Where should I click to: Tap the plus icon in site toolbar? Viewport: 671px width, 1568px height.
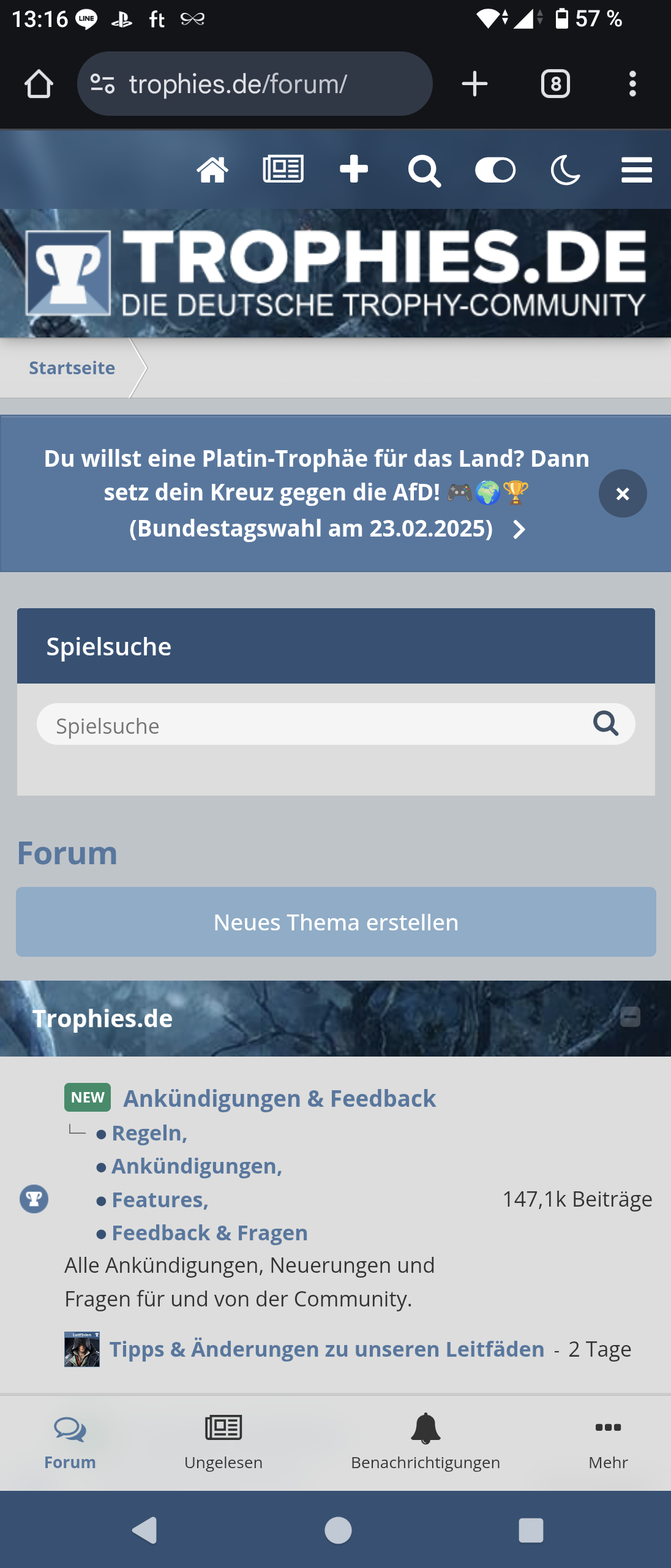point(354,170)
